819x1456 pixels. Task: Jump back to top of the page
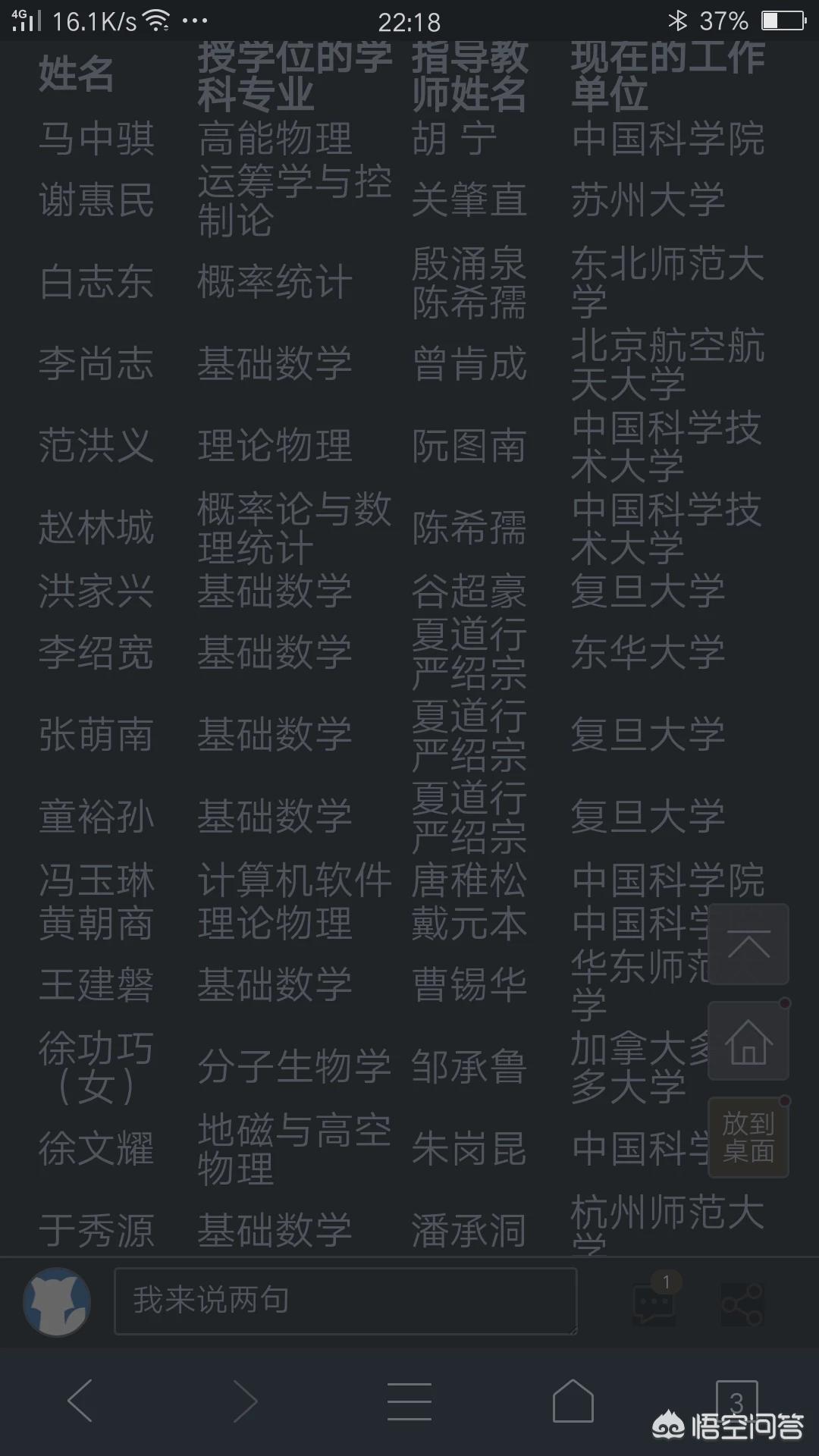click(x=748, y=944)
